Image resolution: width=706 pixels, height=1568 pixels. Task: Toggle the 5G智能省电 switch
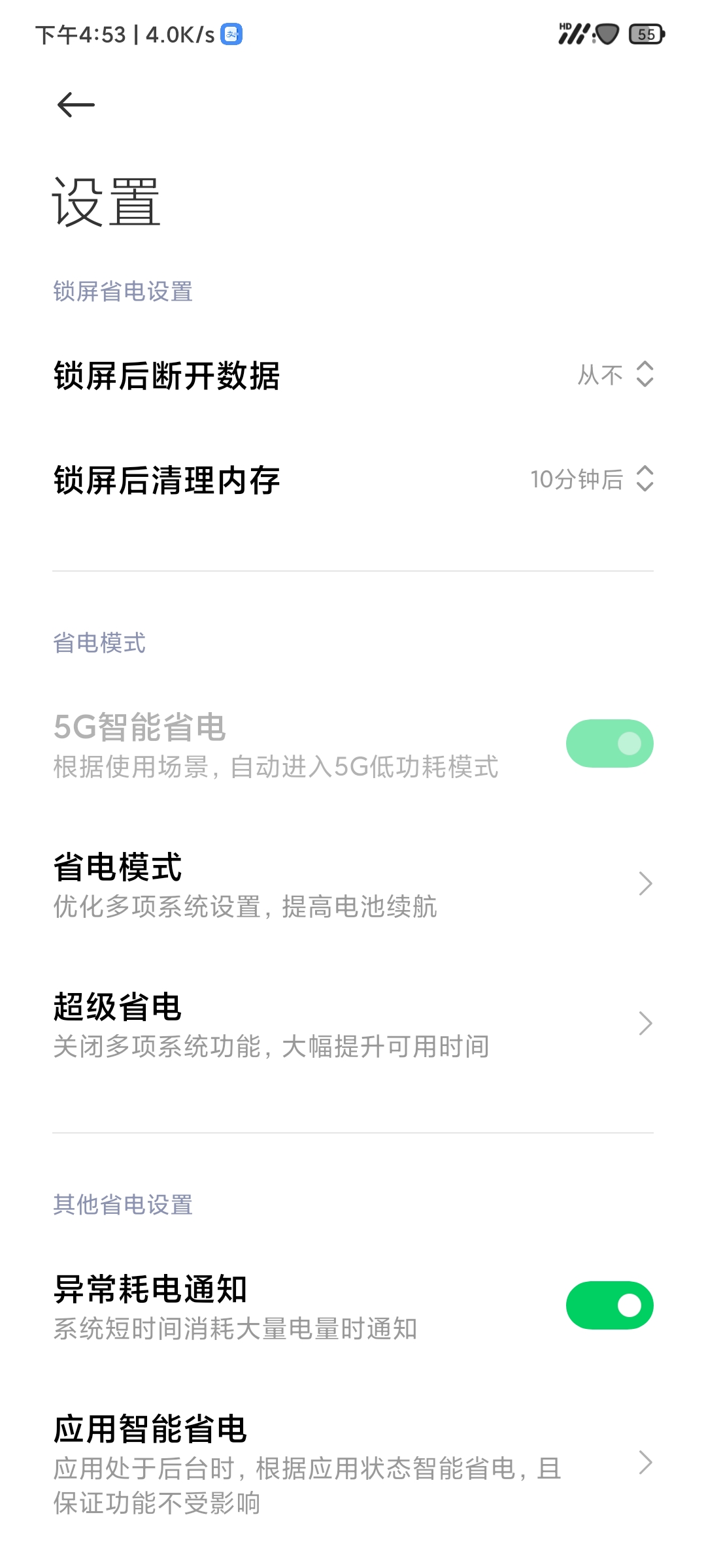coord(609,743)
